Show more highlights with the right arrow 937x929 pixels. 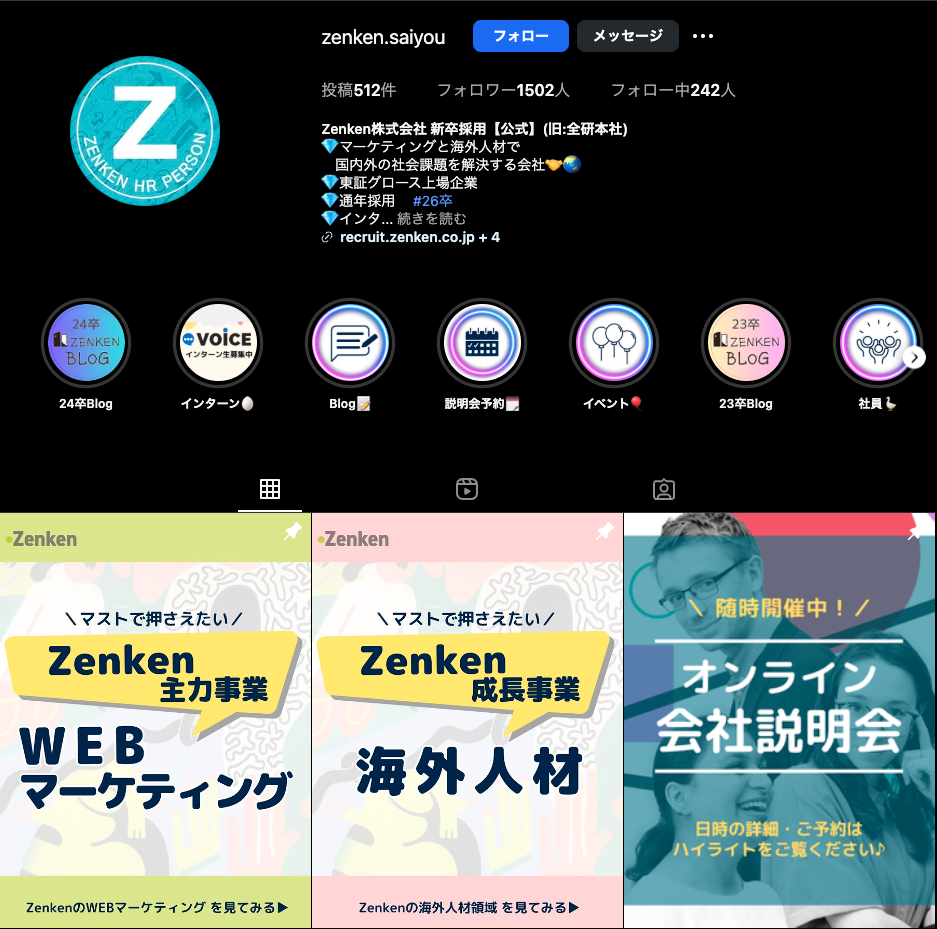tap(914, 357)
